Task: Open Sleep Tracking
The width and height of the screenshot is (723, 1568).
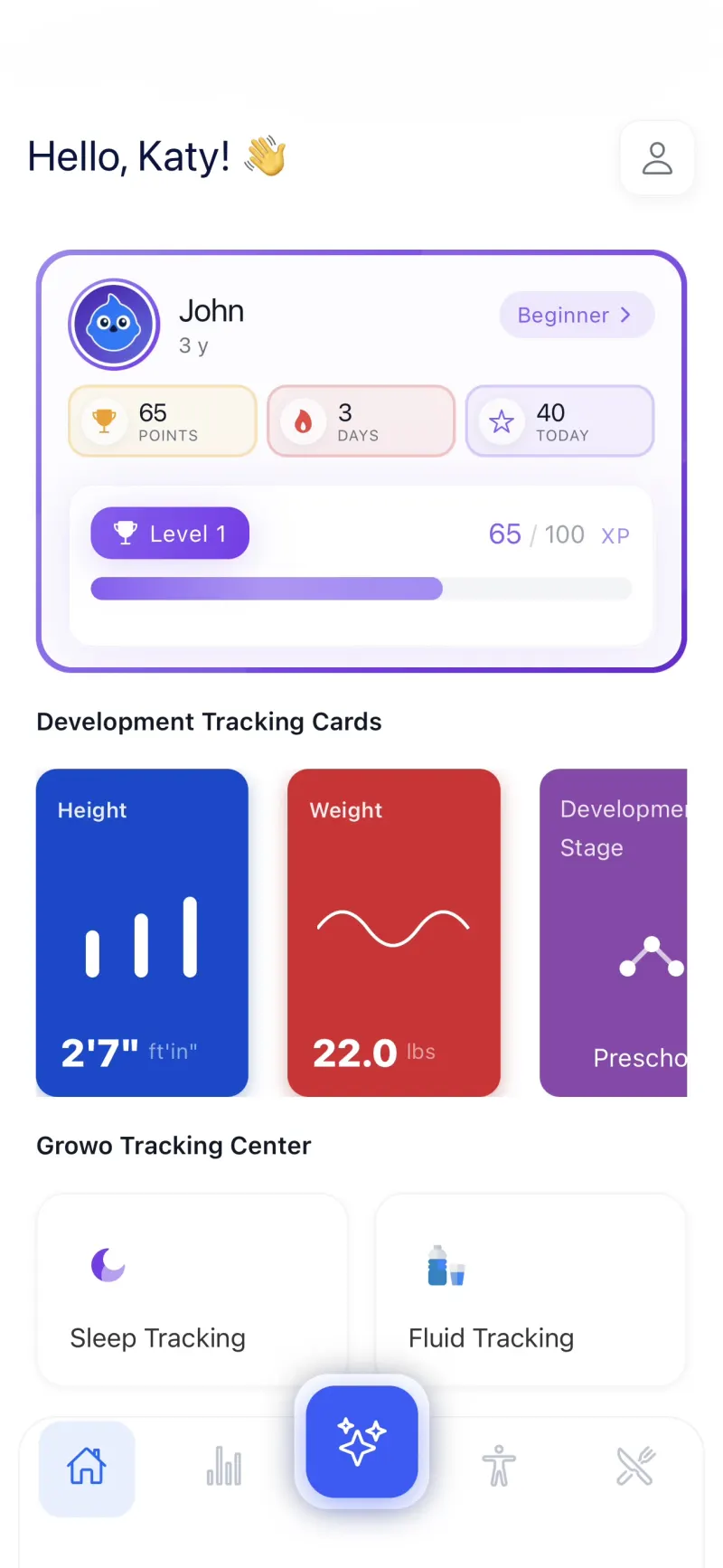Action: pyautogui.click(x=192, y=1289)
